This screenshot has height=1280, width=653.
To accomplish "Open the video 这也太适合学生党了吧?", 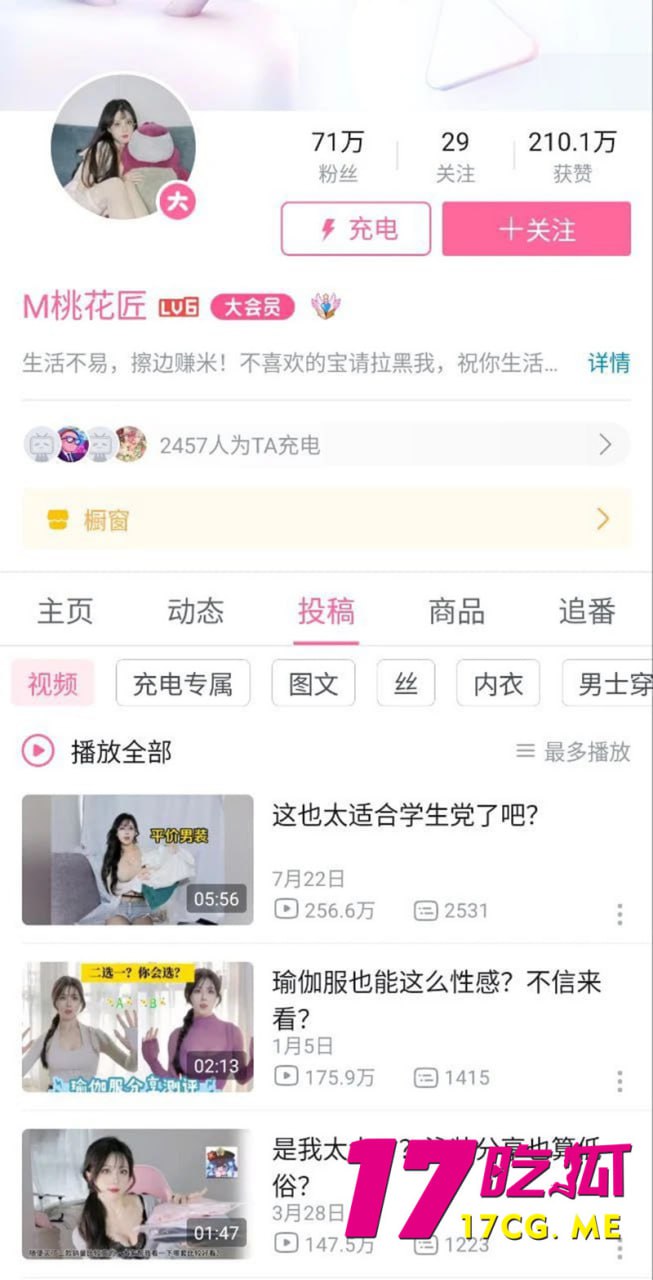I will (405, 815).
